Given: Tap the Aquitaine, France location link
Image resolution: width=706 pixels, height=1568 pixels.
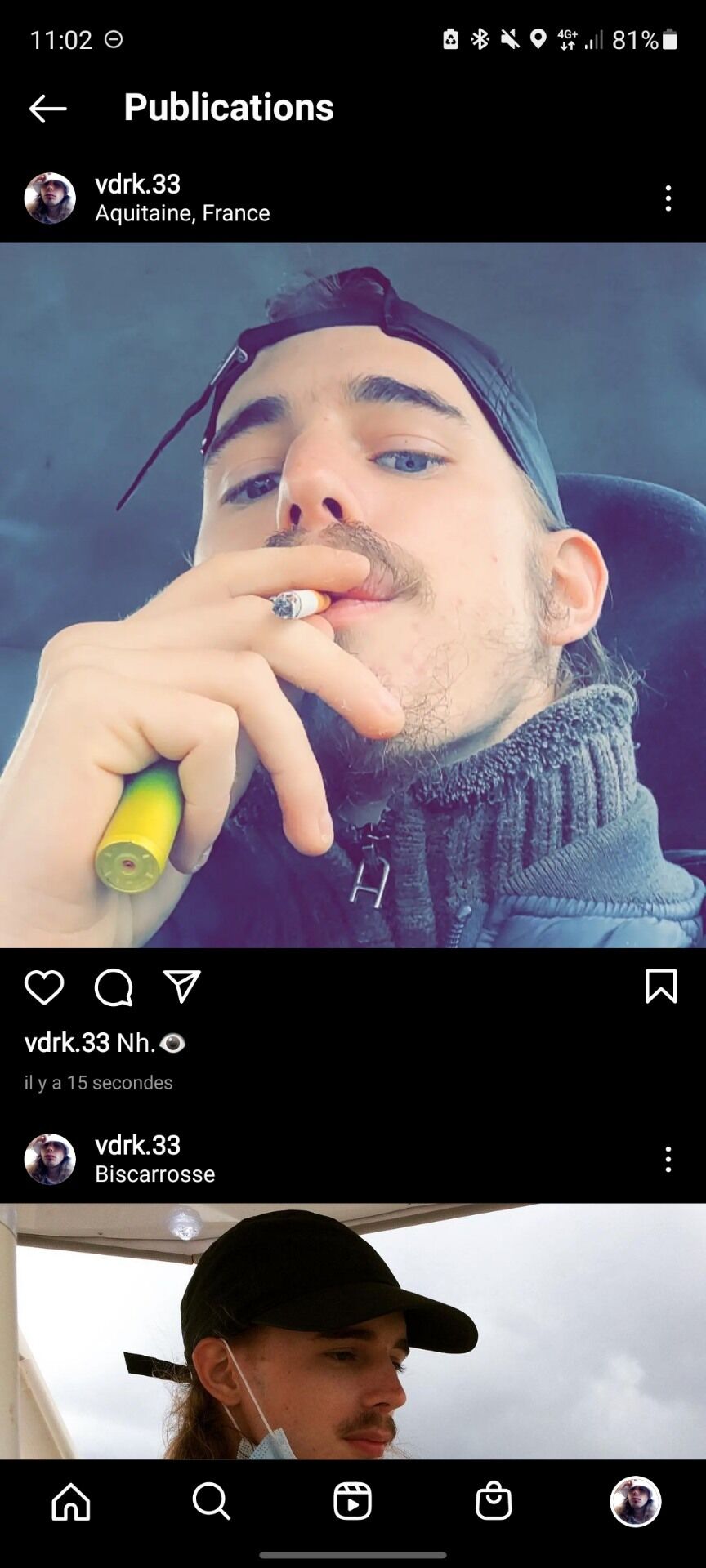Looking at the screenshot, I should click(182, 213).
